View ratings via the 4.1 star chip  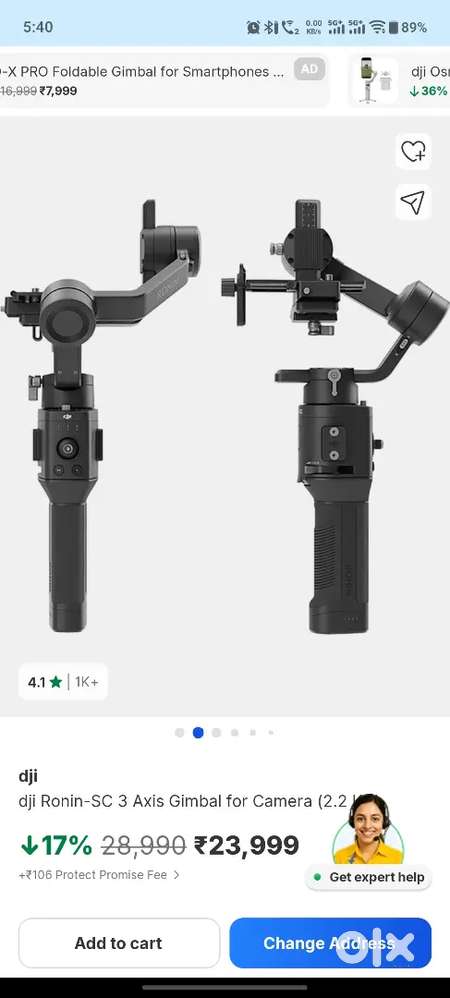(x=63, y=682)
